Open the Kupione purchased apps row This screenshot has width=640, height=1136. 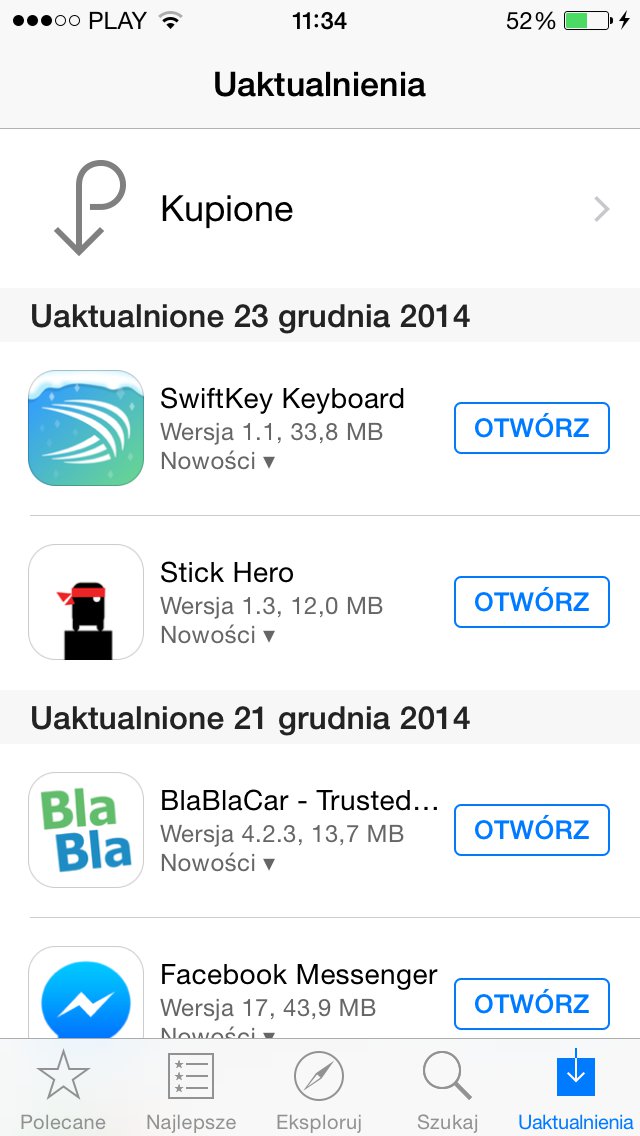(x=320, y=209)
